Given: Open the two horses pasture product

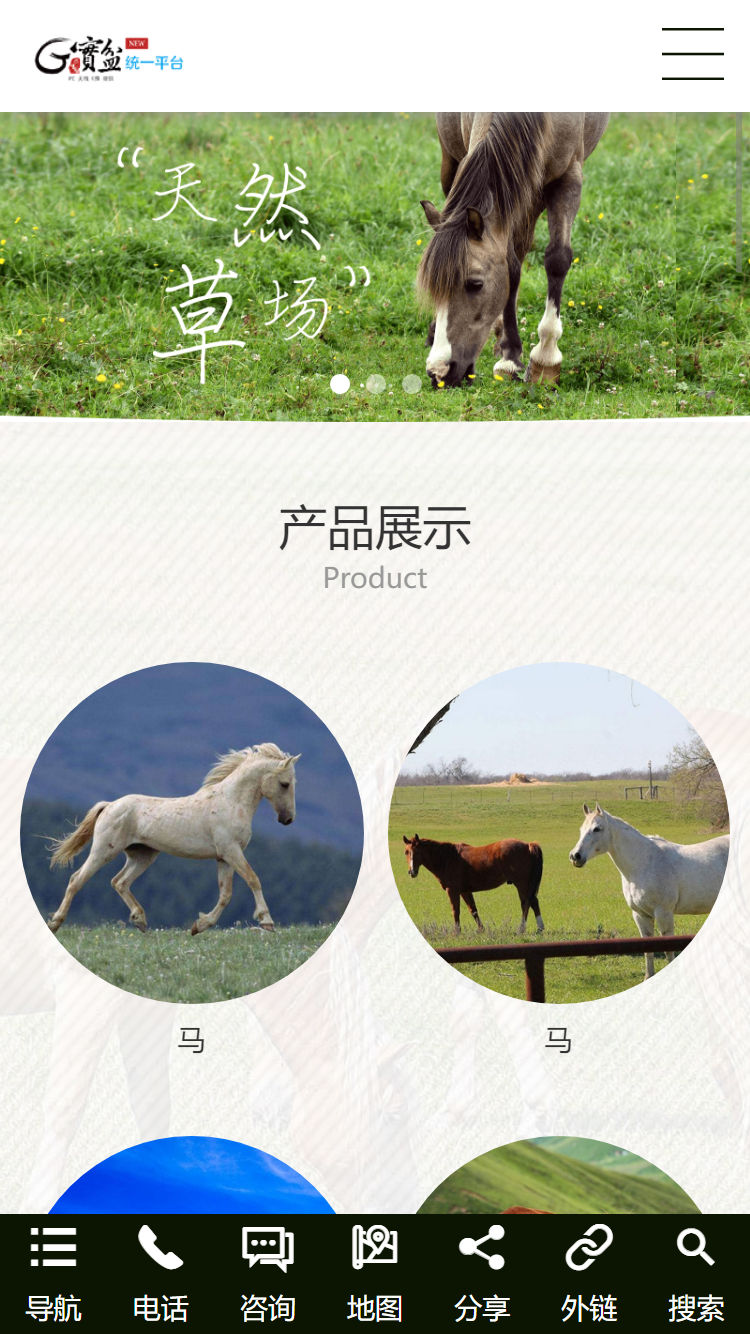Looking at the screenshot, I should tap(559, 832).
